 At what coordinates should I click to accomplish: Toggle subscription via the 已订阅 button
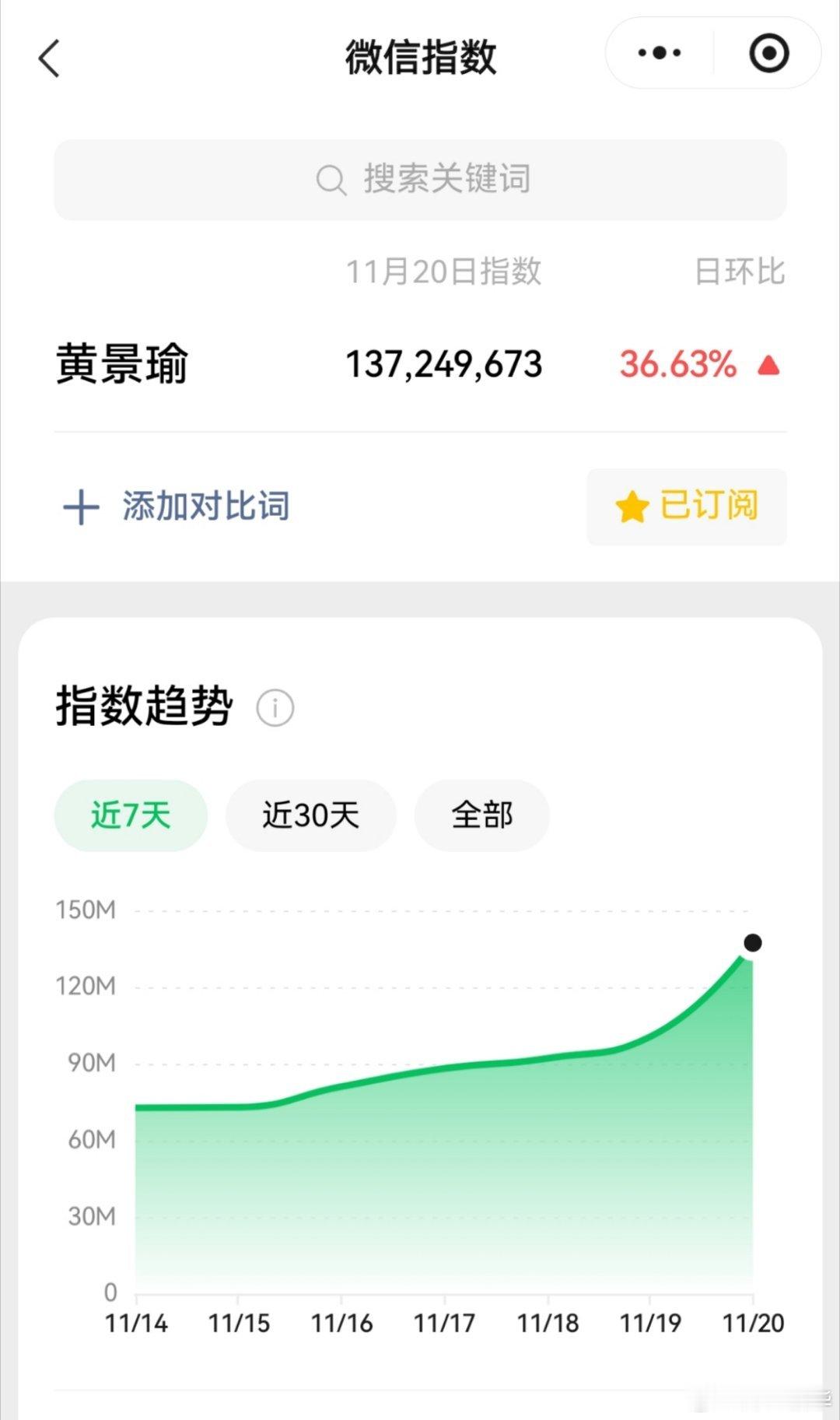tap(685, 507)
